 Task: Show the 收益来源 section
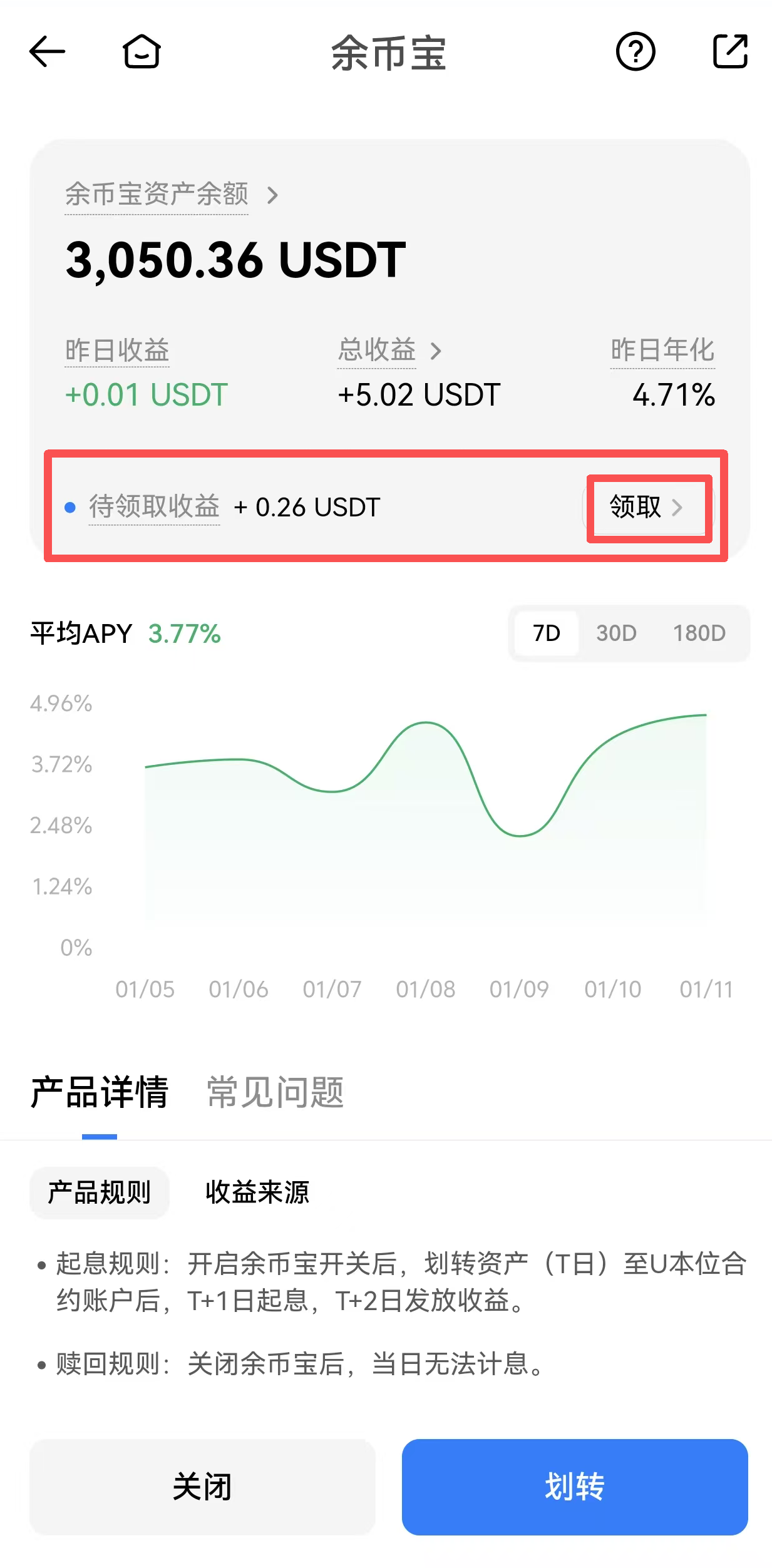point(257,1192)
